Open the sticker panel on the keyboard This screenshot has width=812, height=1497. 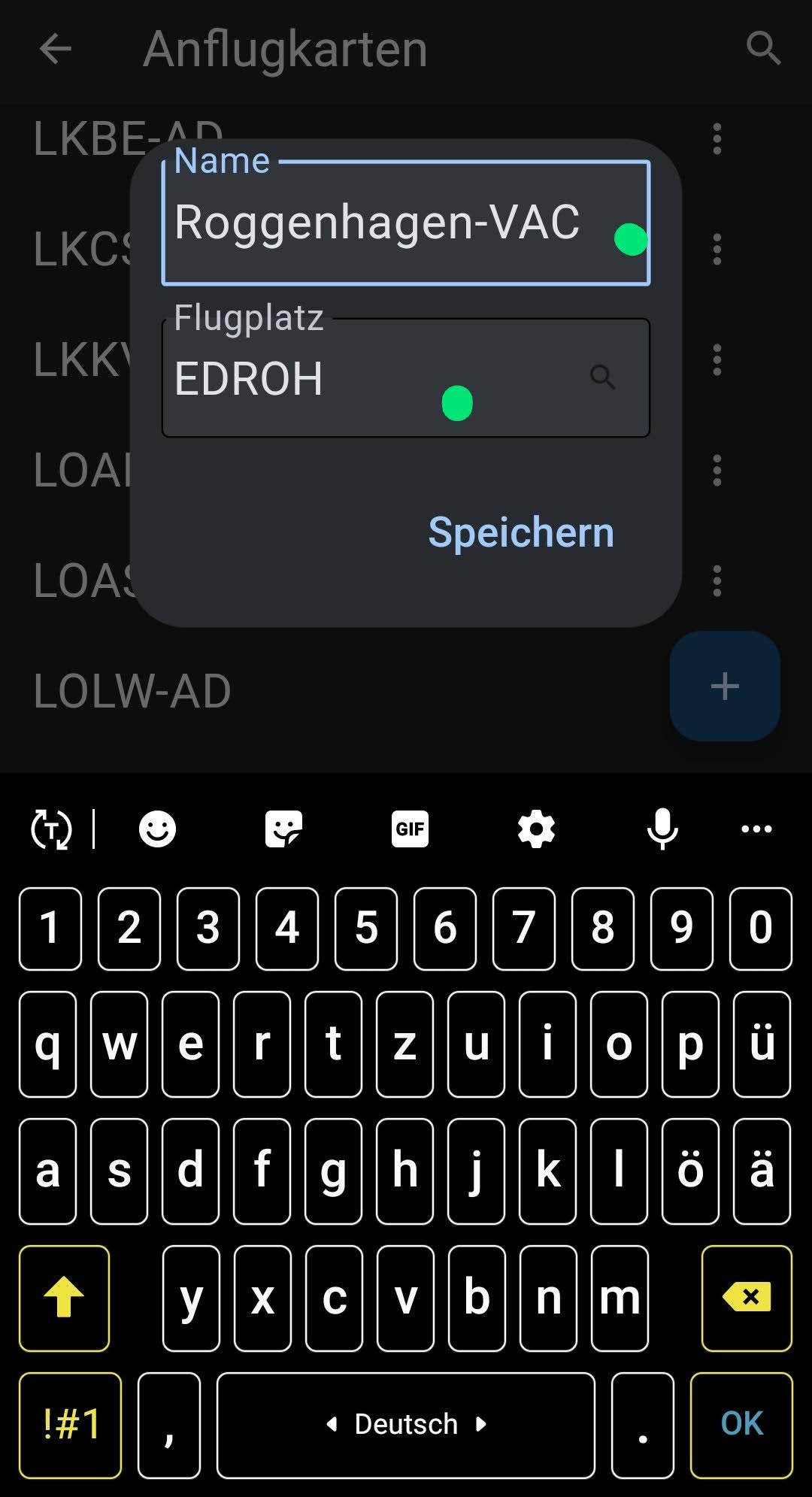point(283,829)
